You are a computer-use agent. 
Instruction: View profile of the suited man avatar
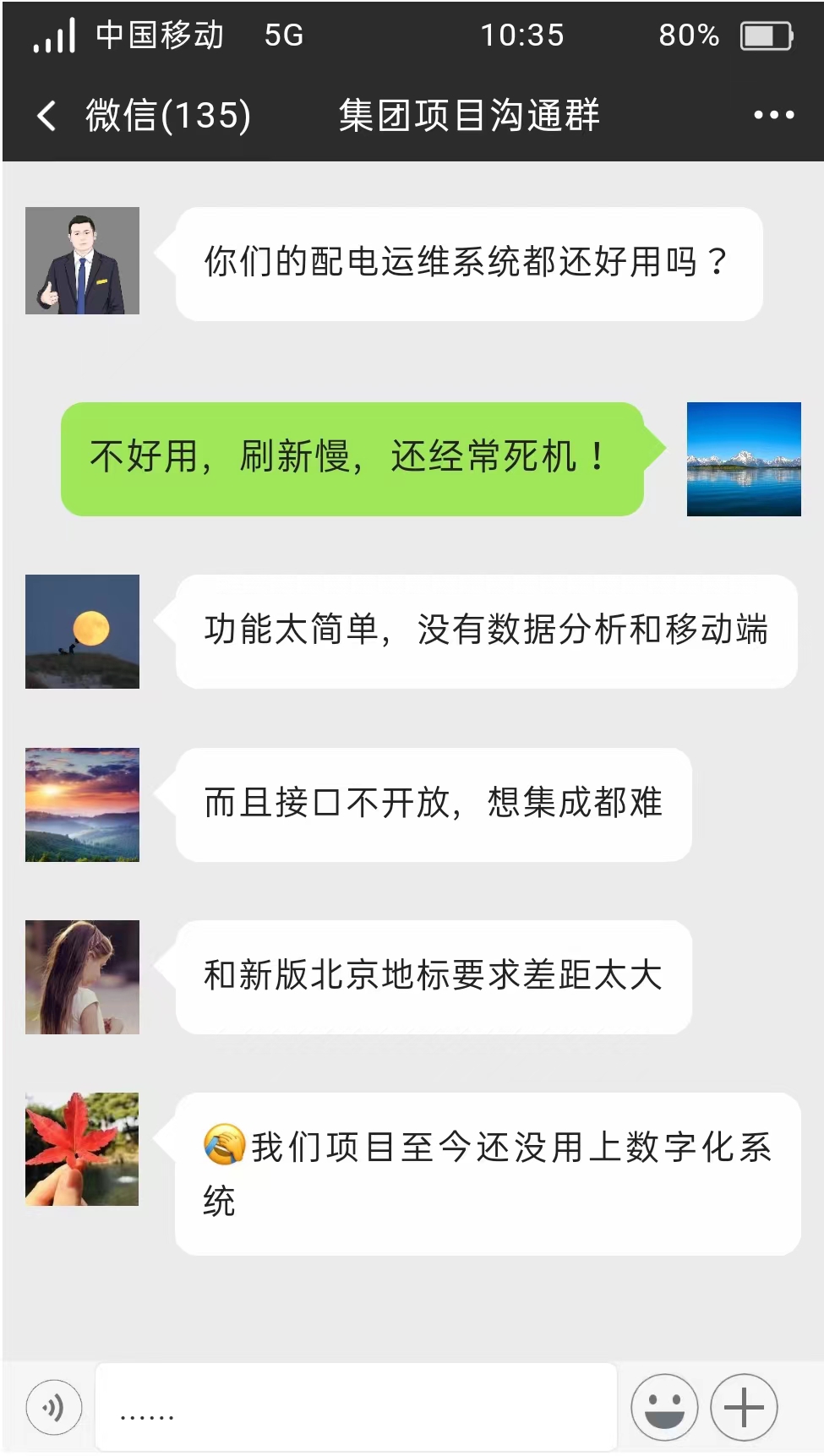[x=82, y=261]
